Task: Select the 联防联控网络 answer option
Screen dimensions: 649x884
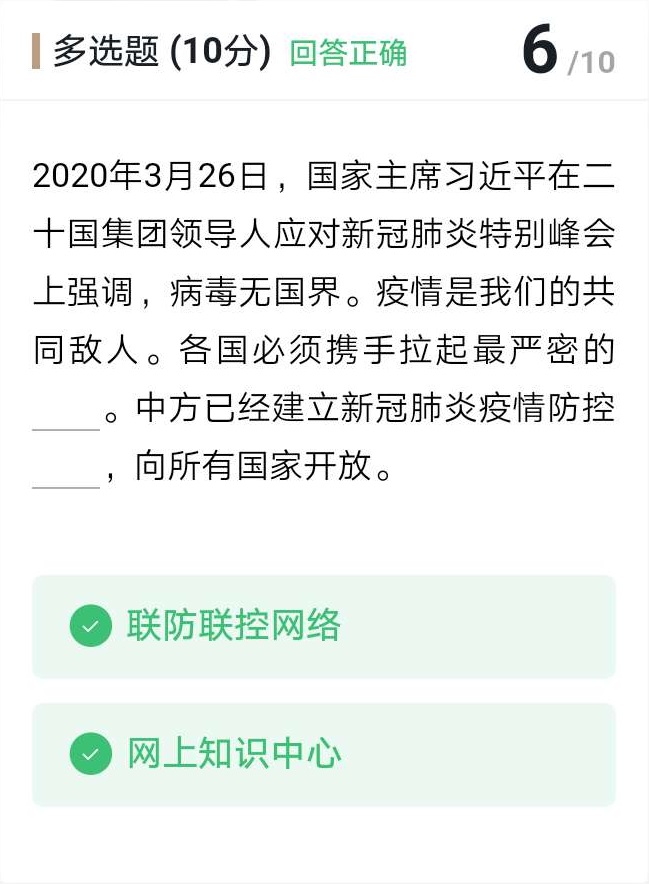Action: pos(323,627)
